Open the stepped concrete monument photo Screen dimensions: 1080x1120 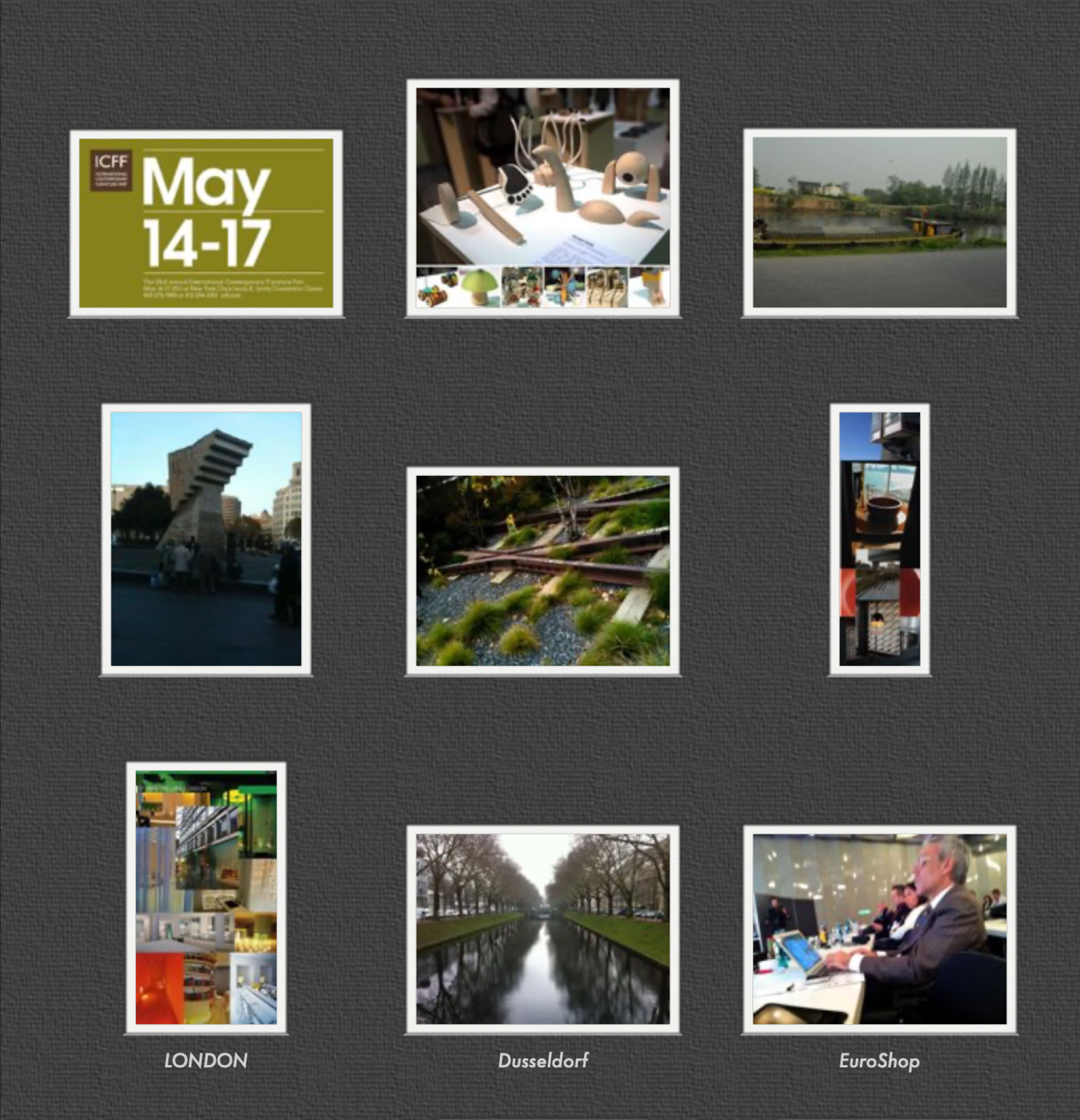click(205, 539)
